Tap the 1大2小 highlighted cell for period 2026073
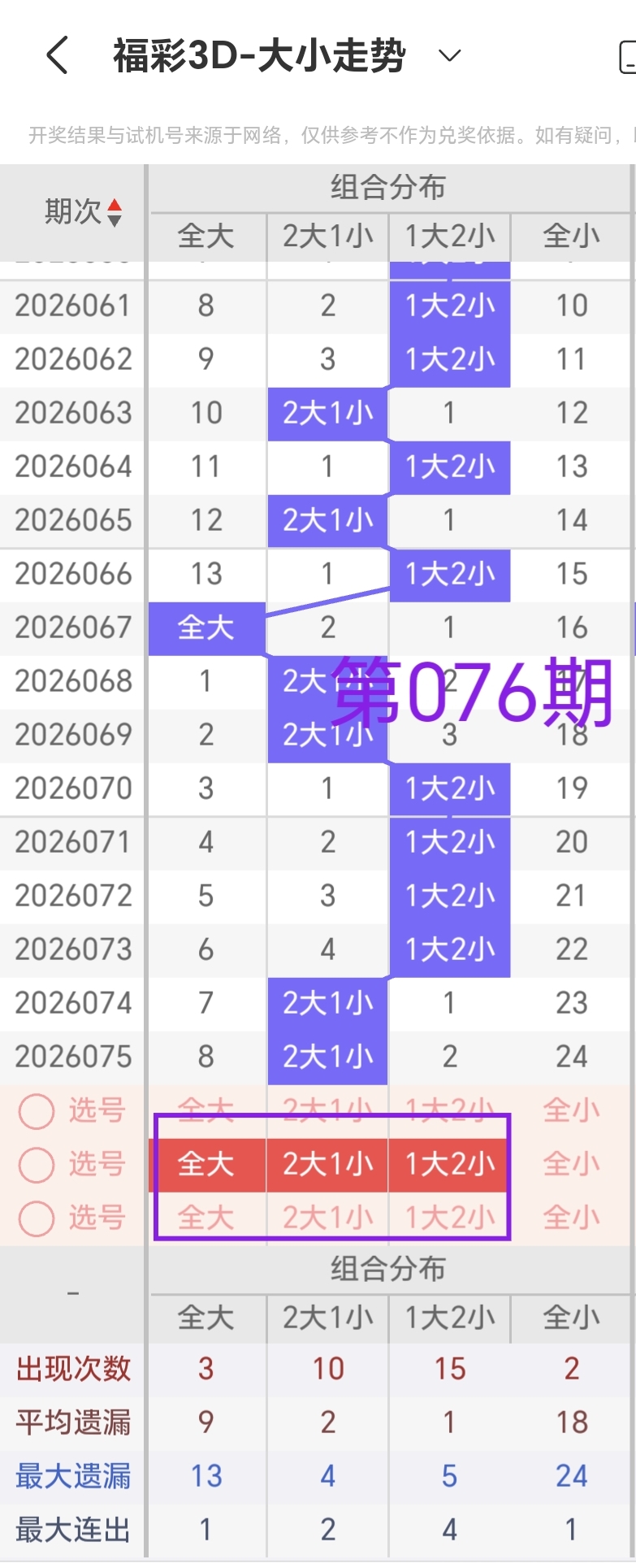The height and width of the screenshot is (1568, 636). click(449, 948)
